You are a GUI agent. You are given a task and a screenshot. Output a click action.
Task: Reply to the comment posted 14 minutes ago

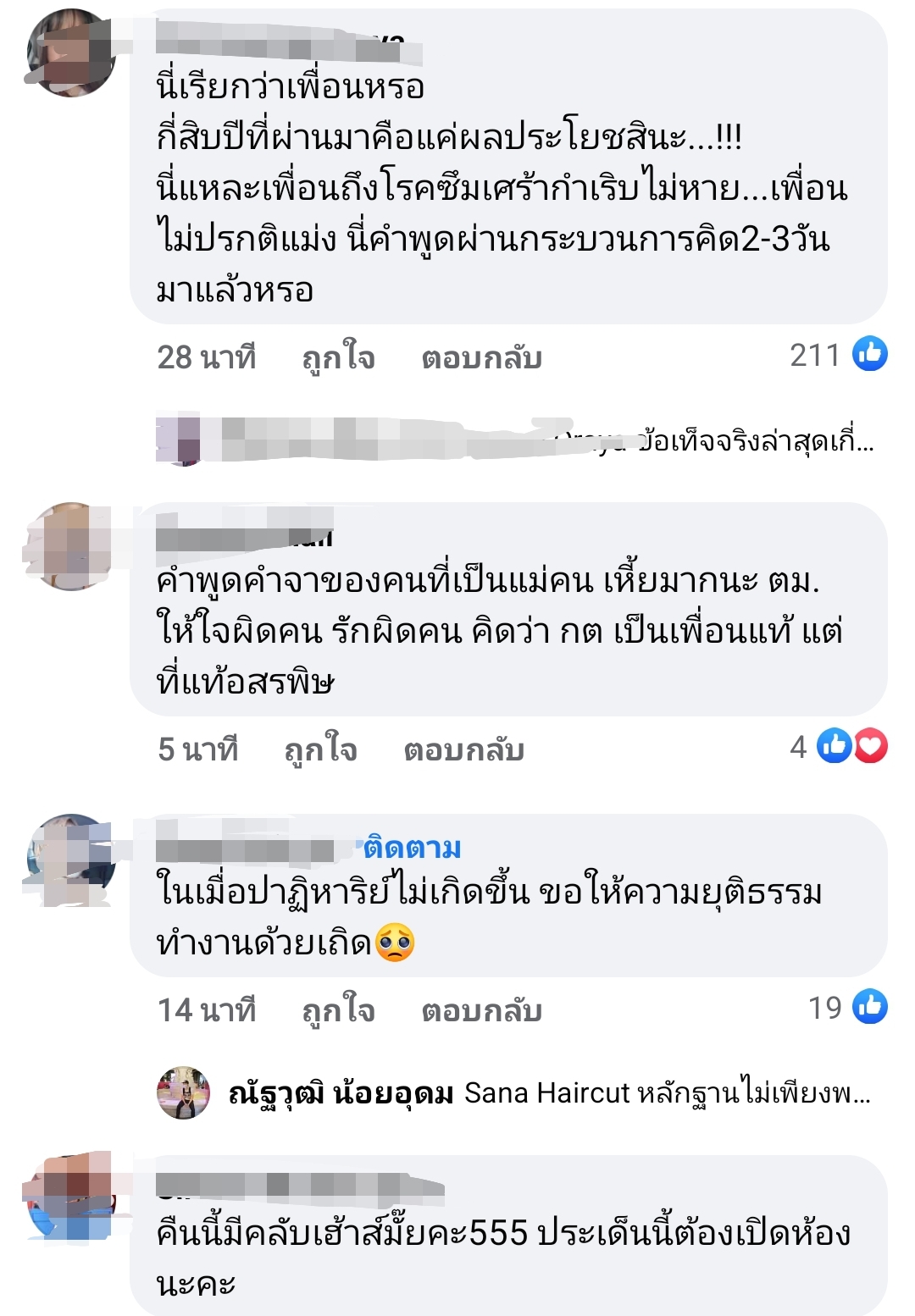point(481,1009)
